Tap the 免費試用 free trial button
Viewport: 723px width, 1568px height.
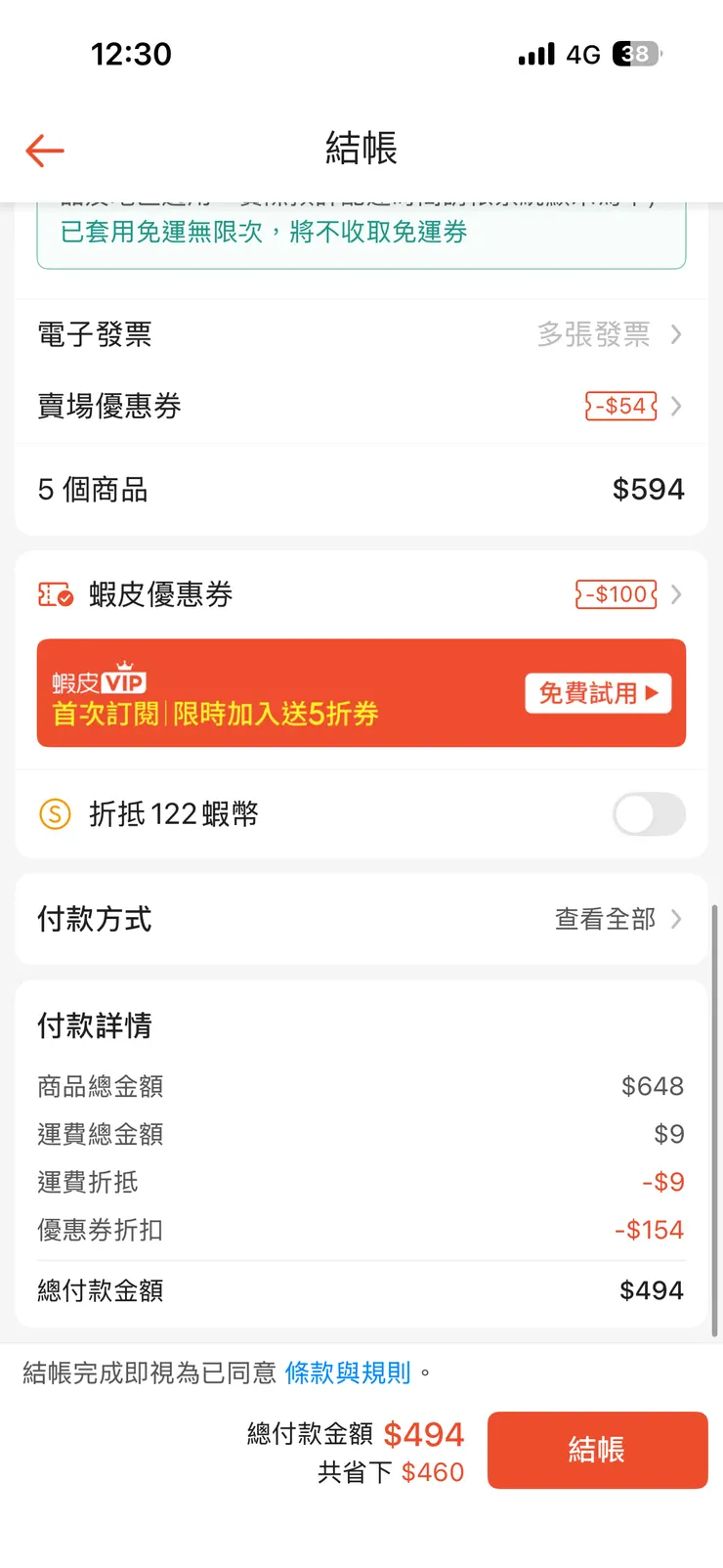pos(597,694)
